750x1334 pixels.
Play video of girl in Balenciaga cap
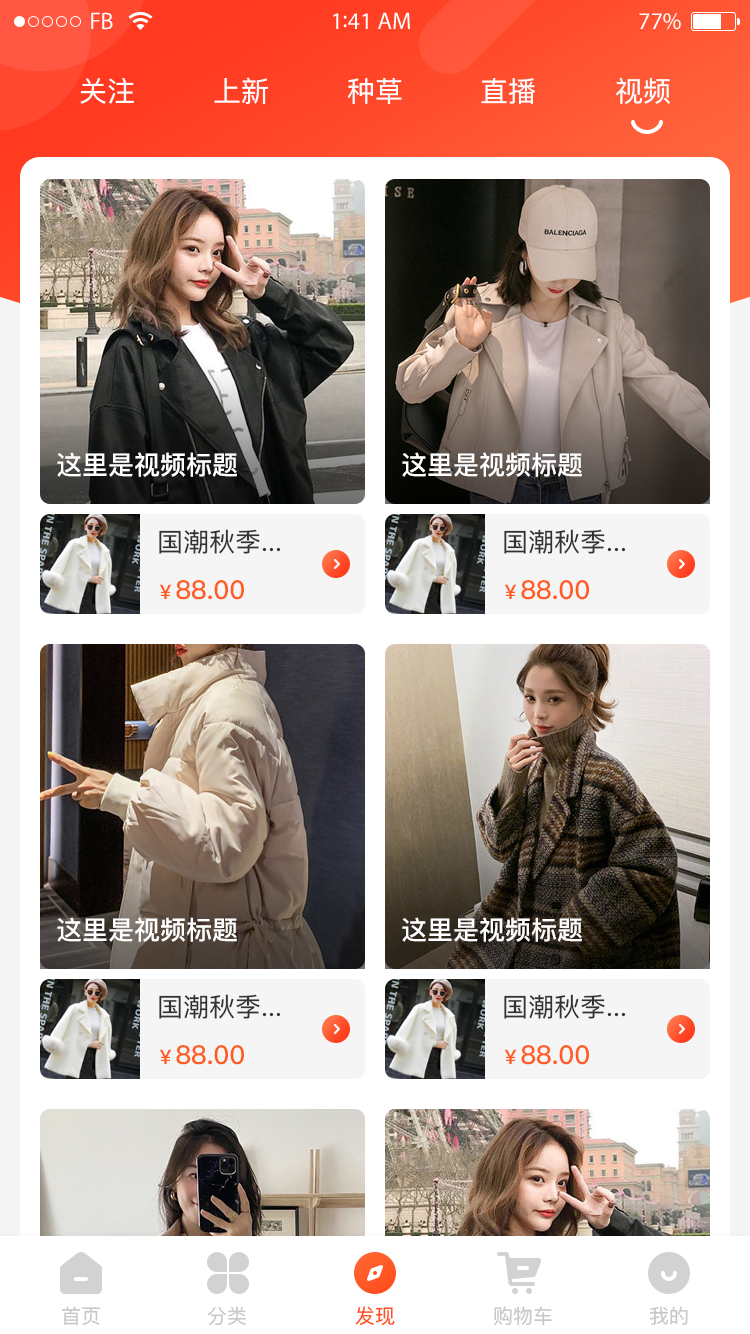pyautogui.click(x=547, y=340)
